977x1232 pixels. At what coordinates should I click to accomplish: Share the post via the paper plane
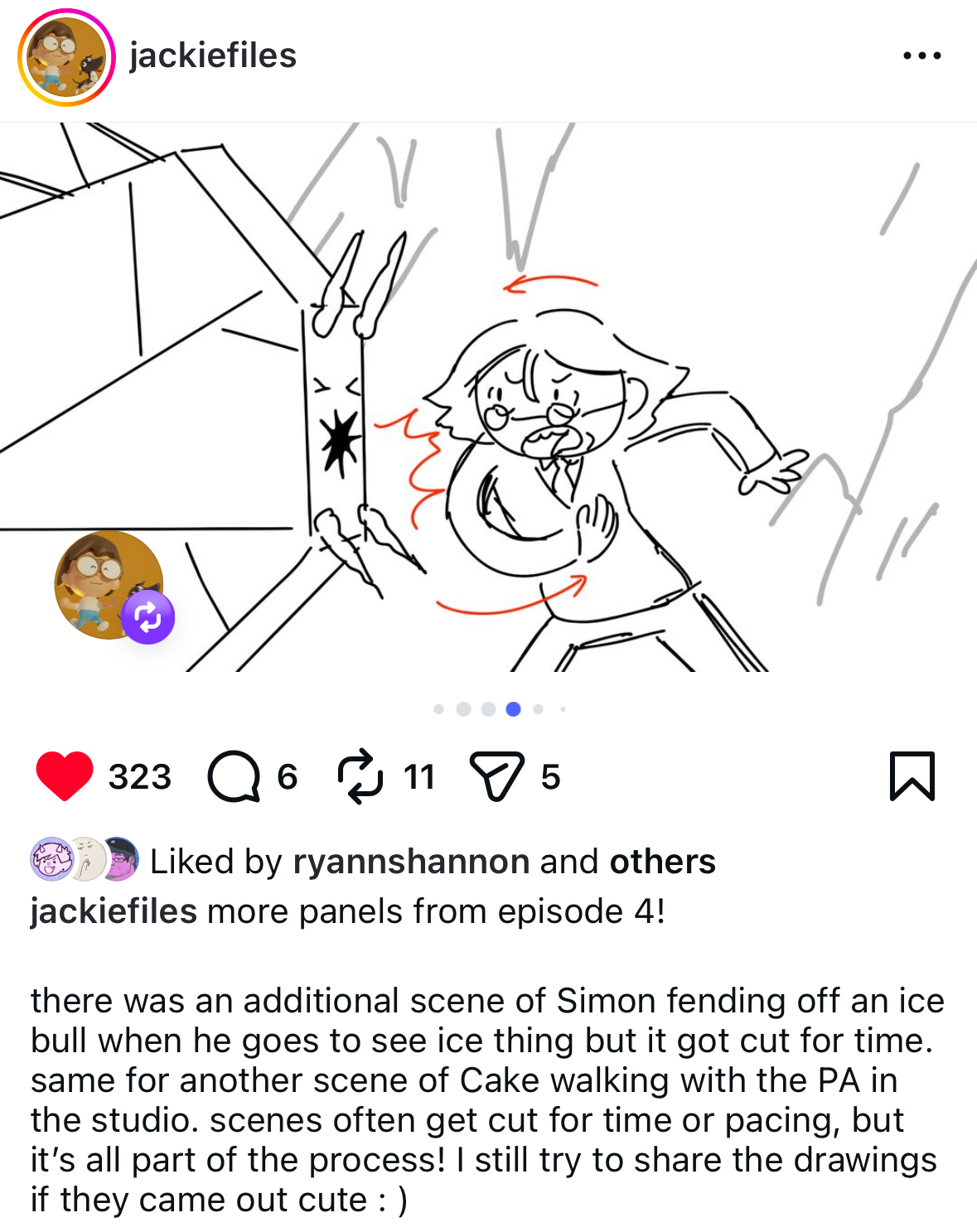[496, 776]
